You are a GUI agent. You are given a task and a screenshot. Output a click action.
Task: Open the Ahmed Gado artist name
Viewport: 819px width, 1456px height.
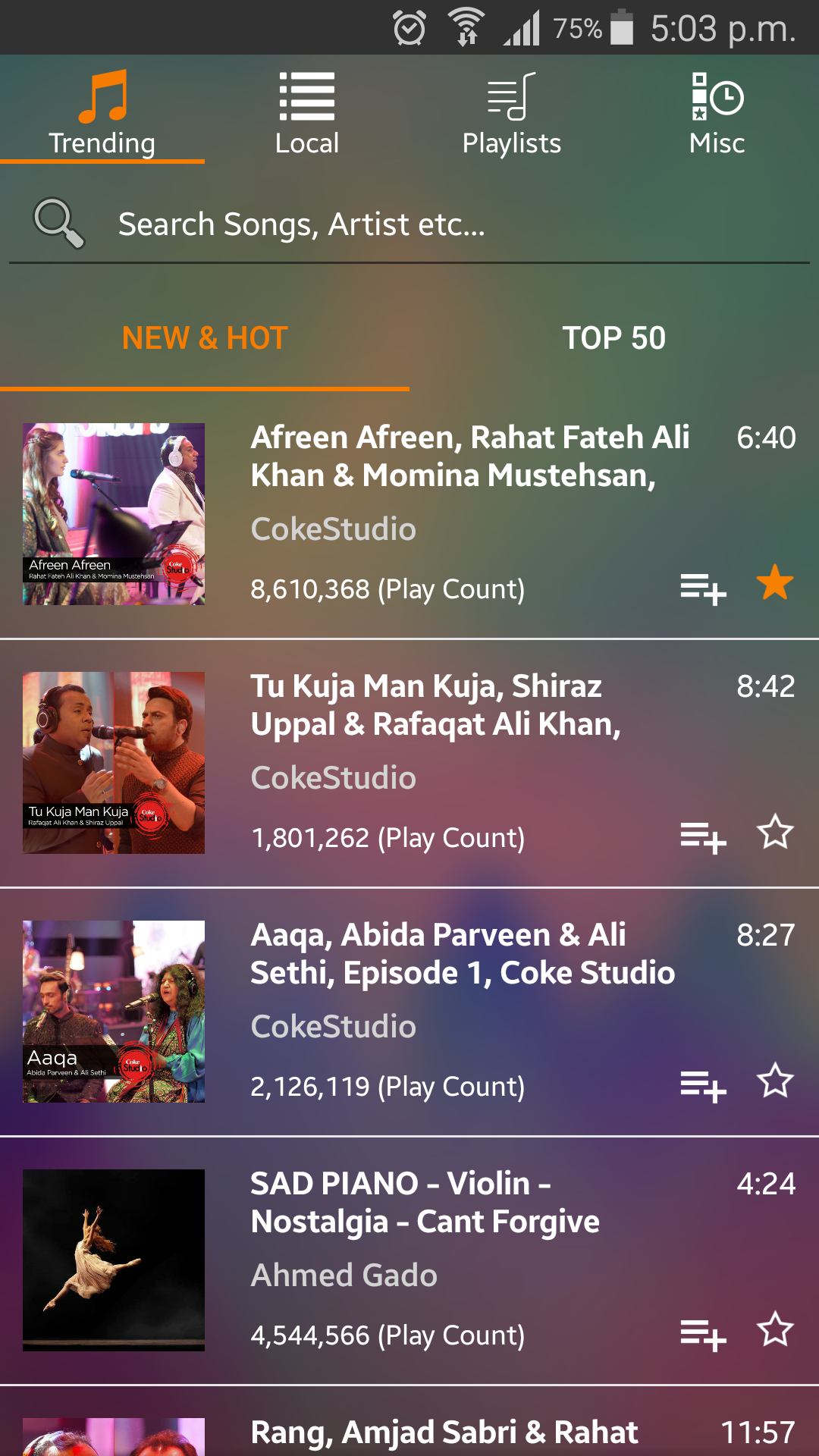(x=343, y=1276)
